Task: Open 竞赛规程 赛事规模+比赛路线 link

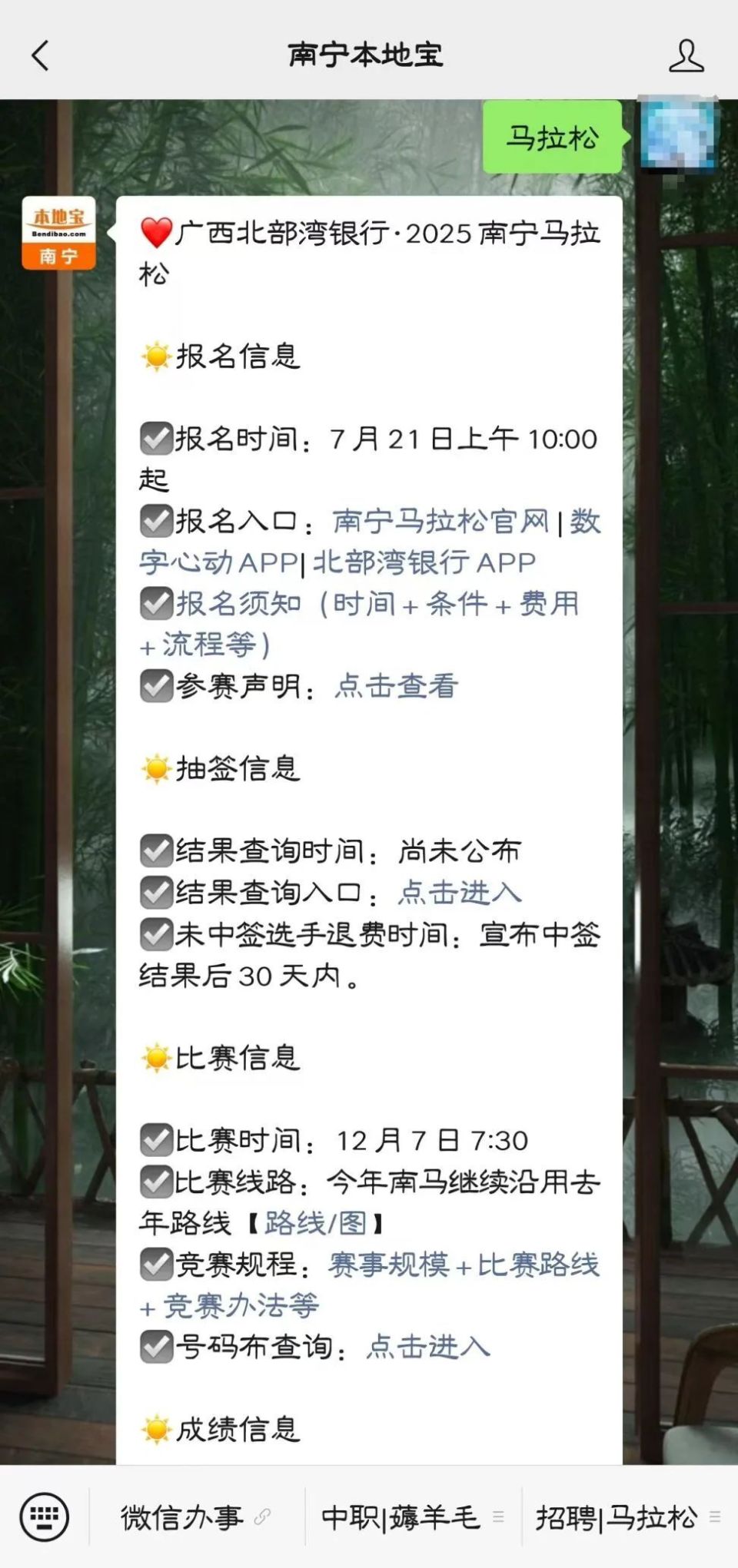Action: (463, 1265)
